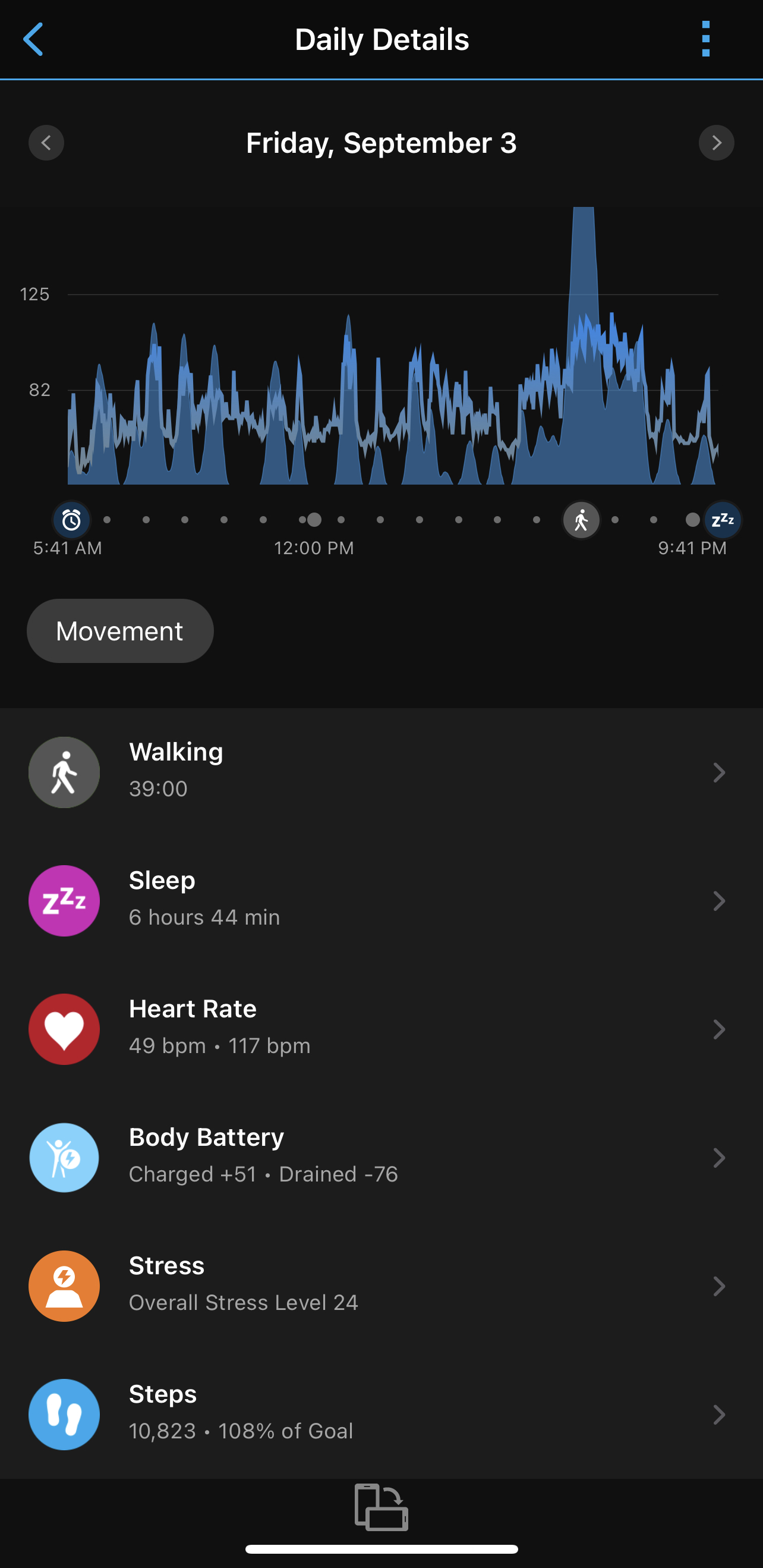Go back from Daily Details

33,40
